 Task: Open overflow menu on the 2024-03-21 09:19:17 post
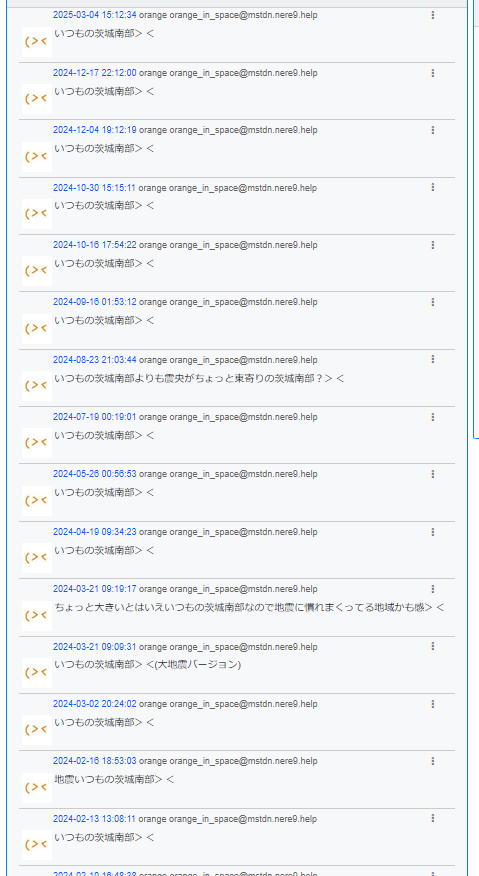click(433, 589)
